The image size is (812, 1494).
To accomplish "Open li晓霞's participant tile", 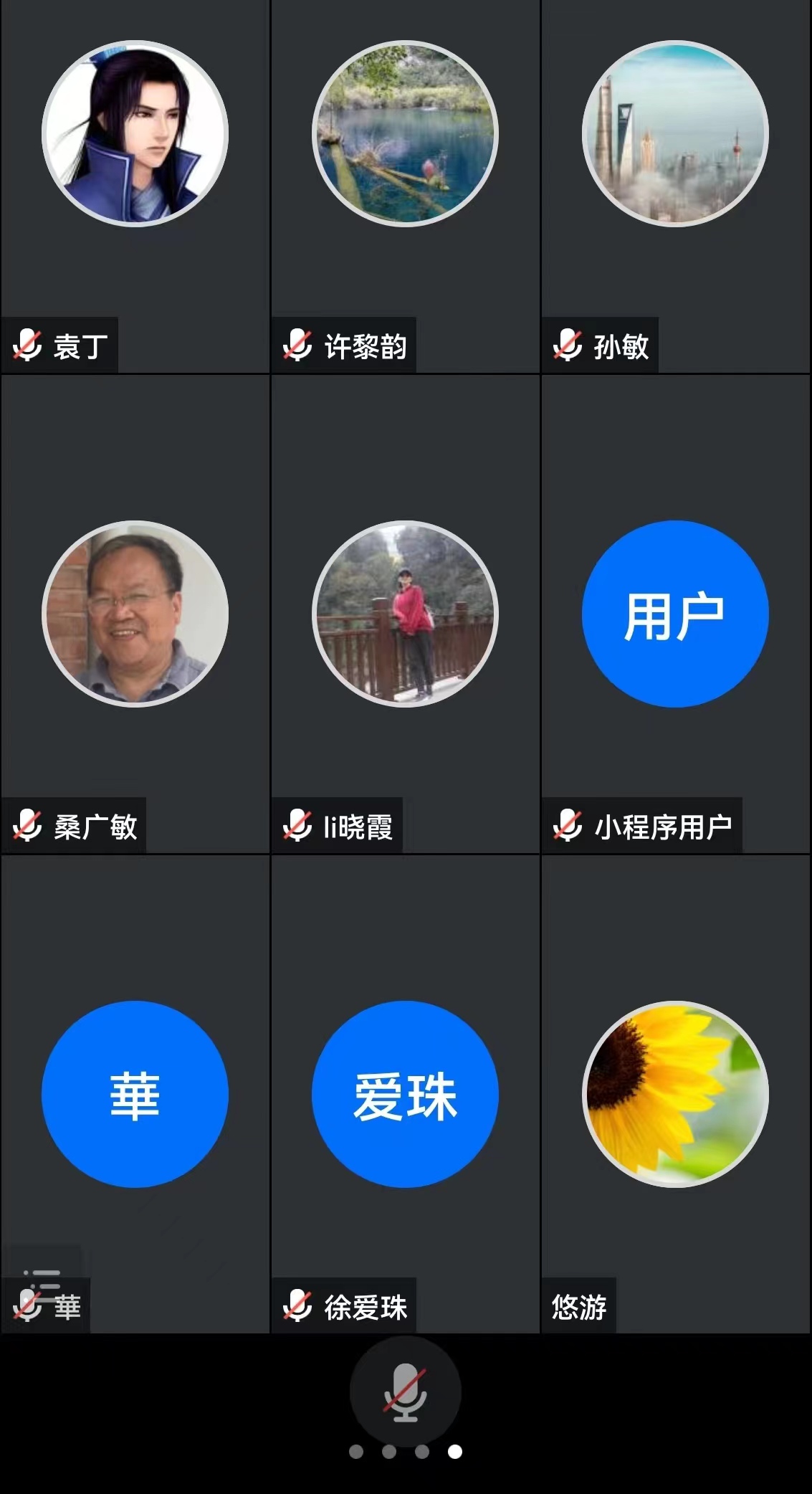I will pos(405,614).
